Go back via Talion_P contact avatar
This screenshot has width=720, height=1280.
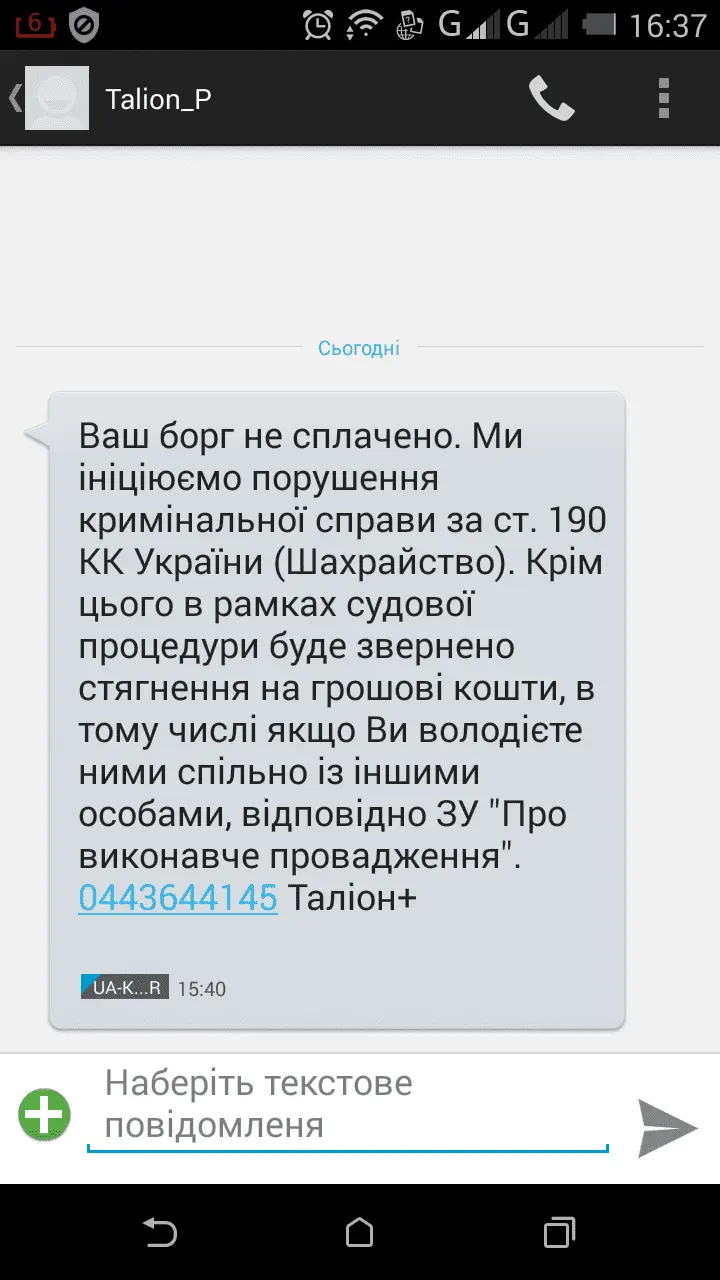pos(56,99)
